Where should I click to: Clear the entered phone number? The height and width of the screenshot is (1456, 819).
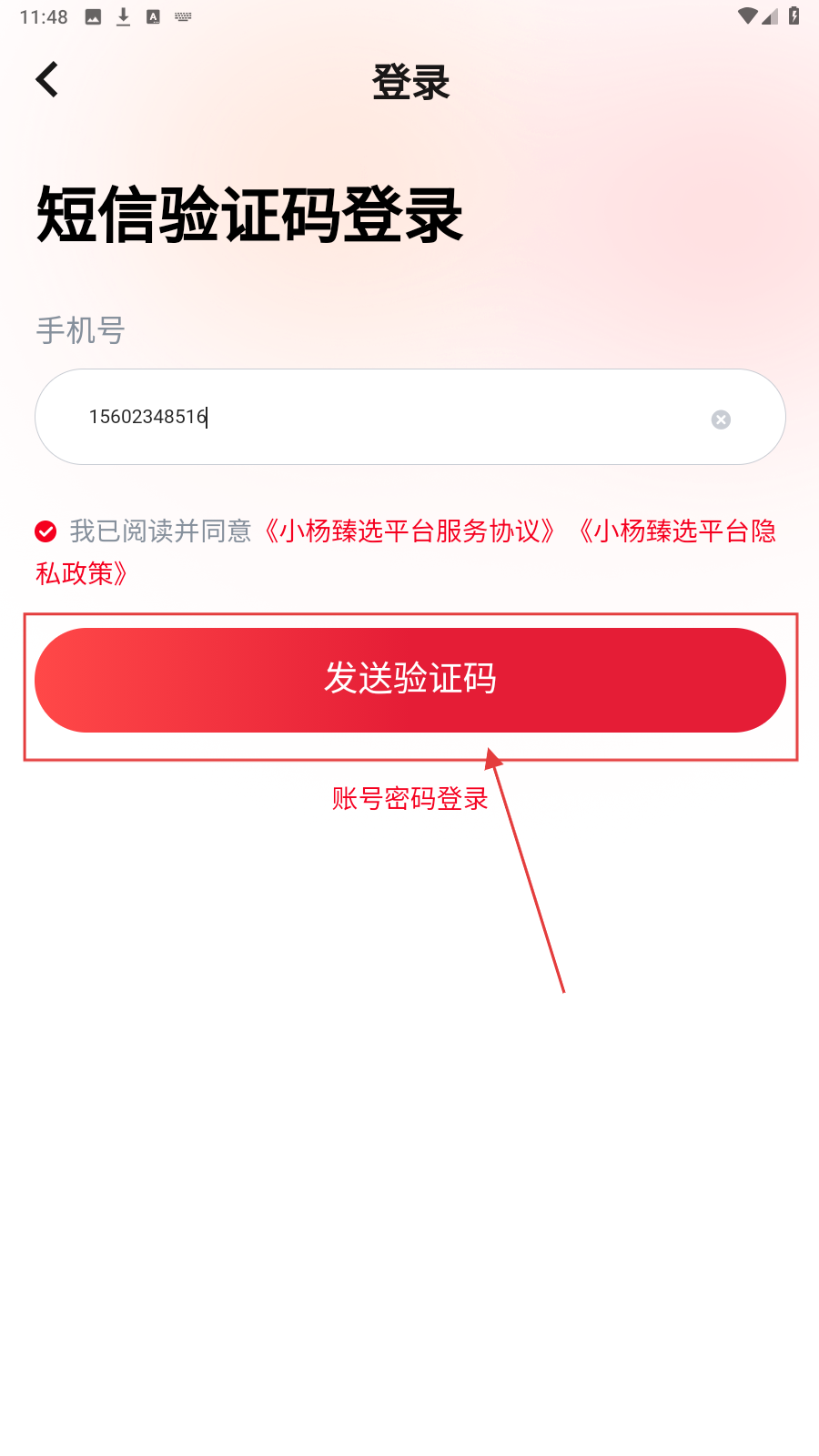[721, 420]
